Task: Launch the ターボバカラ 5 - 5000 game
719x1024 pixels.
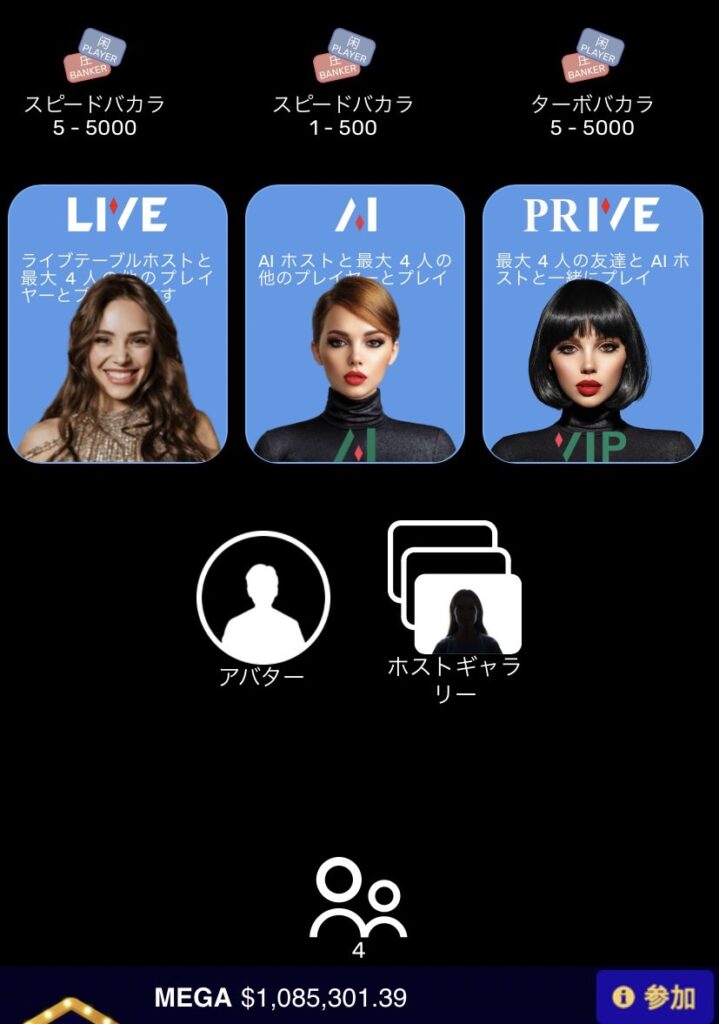Action: coord(592,85)
